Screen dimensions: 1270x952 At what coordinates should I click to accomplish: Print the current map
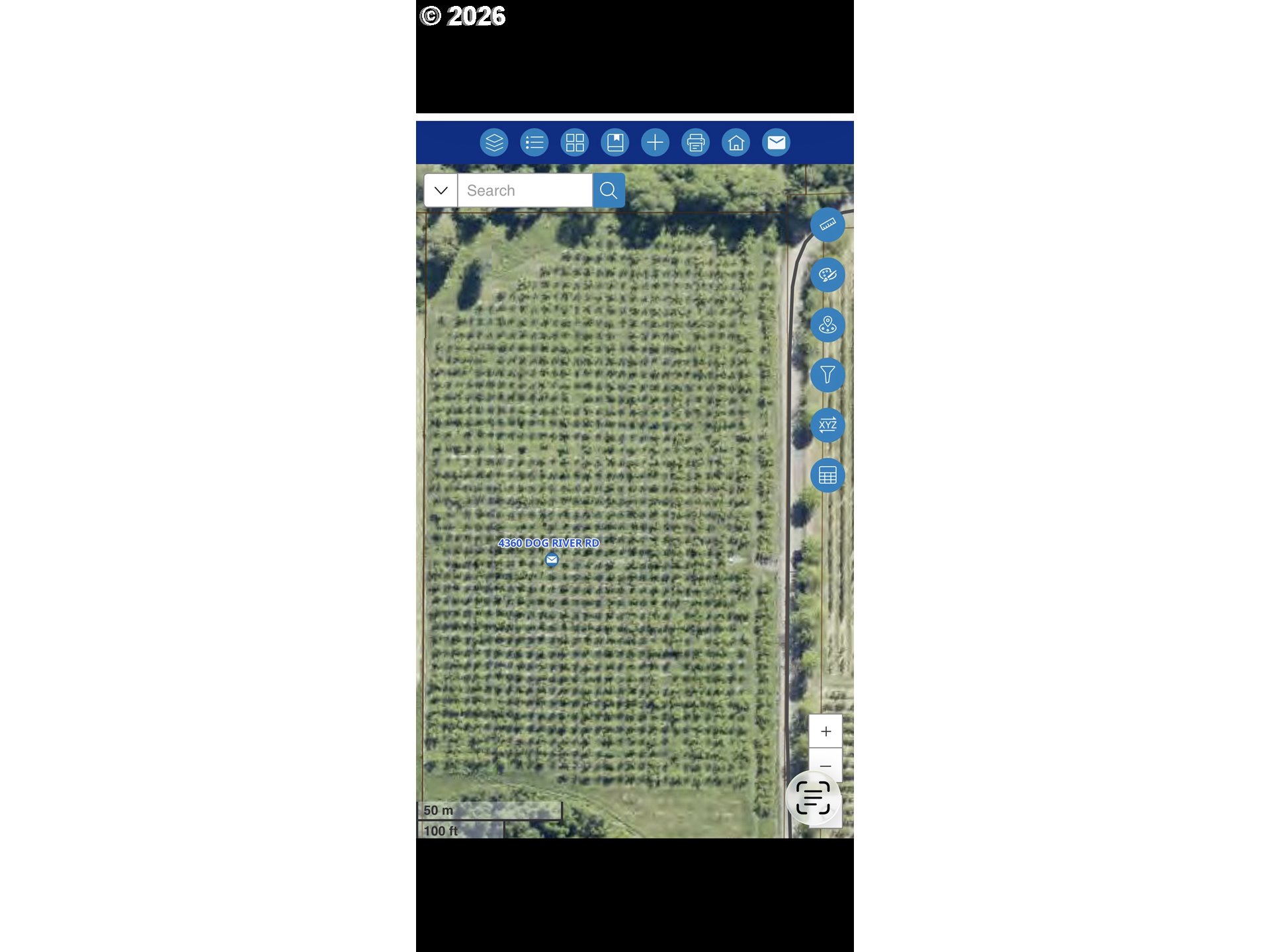pyautogui.click(x=695, y=142)
